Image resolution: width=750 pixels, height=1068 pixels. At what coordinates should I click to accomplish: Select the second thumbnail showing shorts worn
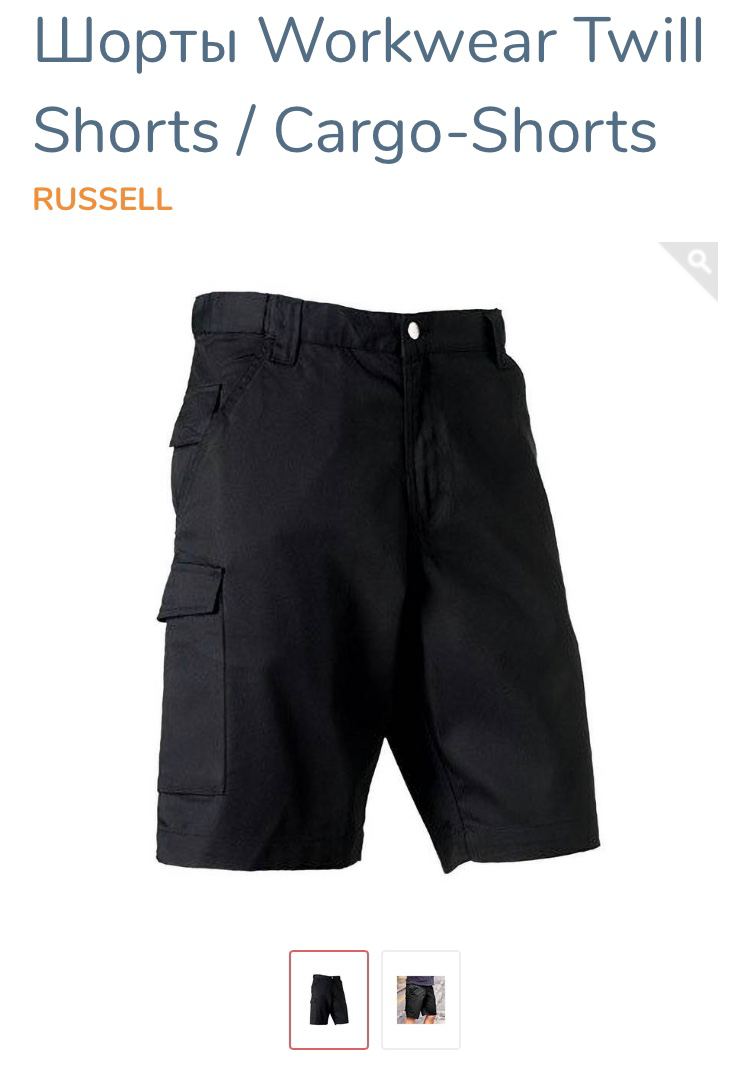tap(420, 999)
